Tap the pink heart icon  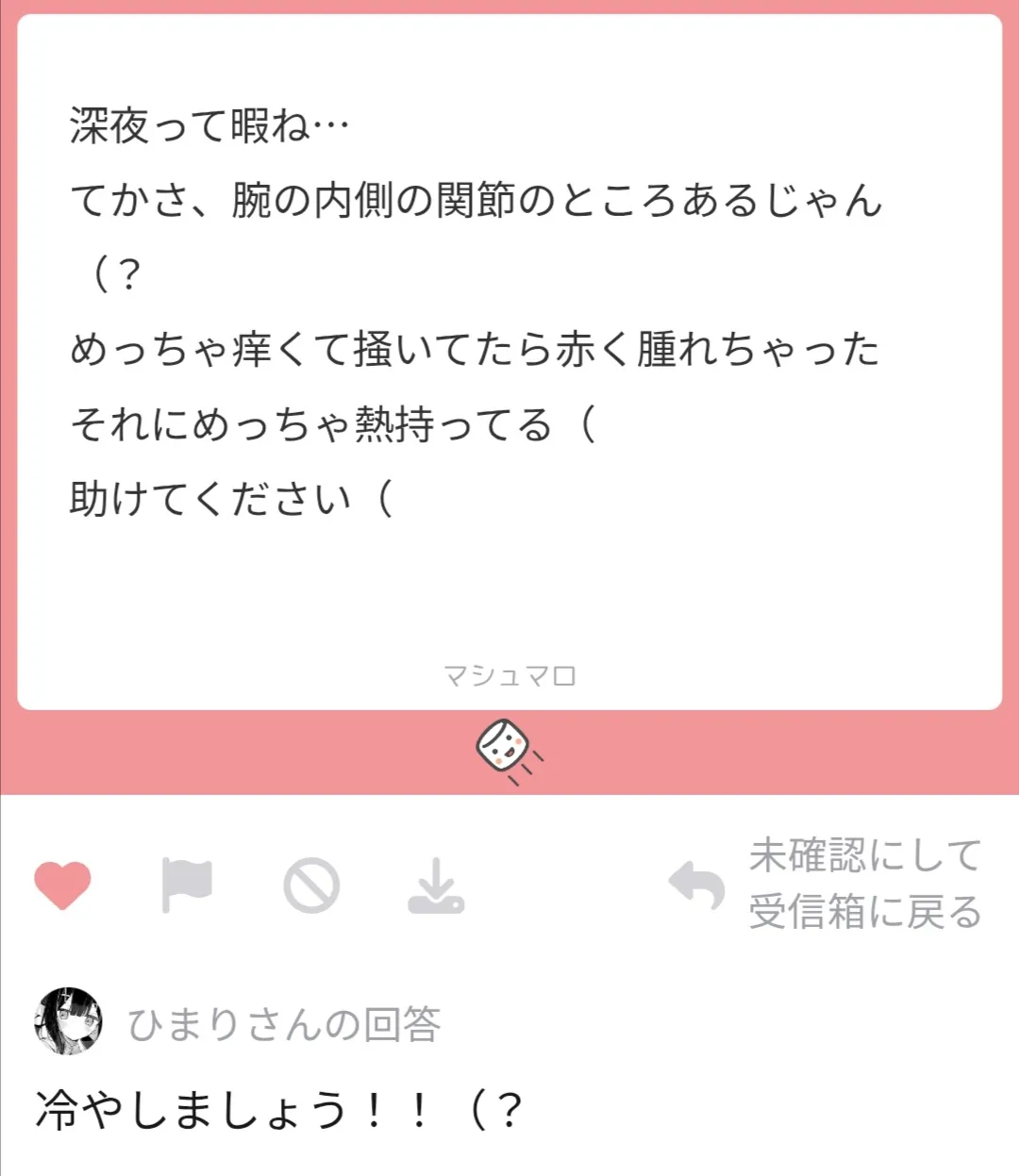pyautogui.click(x=62, y=886)
